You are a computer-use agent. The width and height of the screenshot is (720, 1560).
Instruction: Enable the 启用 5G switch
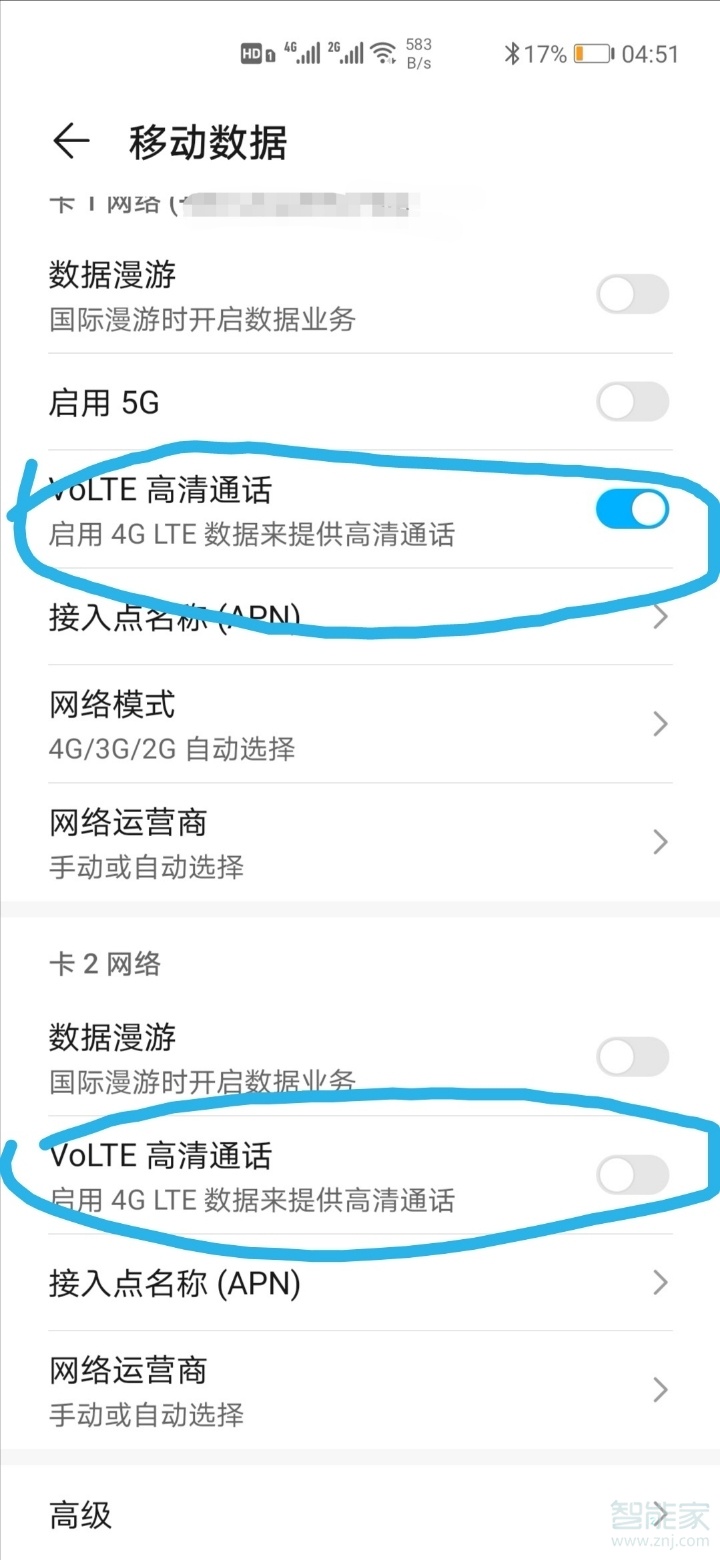(632, 401)
